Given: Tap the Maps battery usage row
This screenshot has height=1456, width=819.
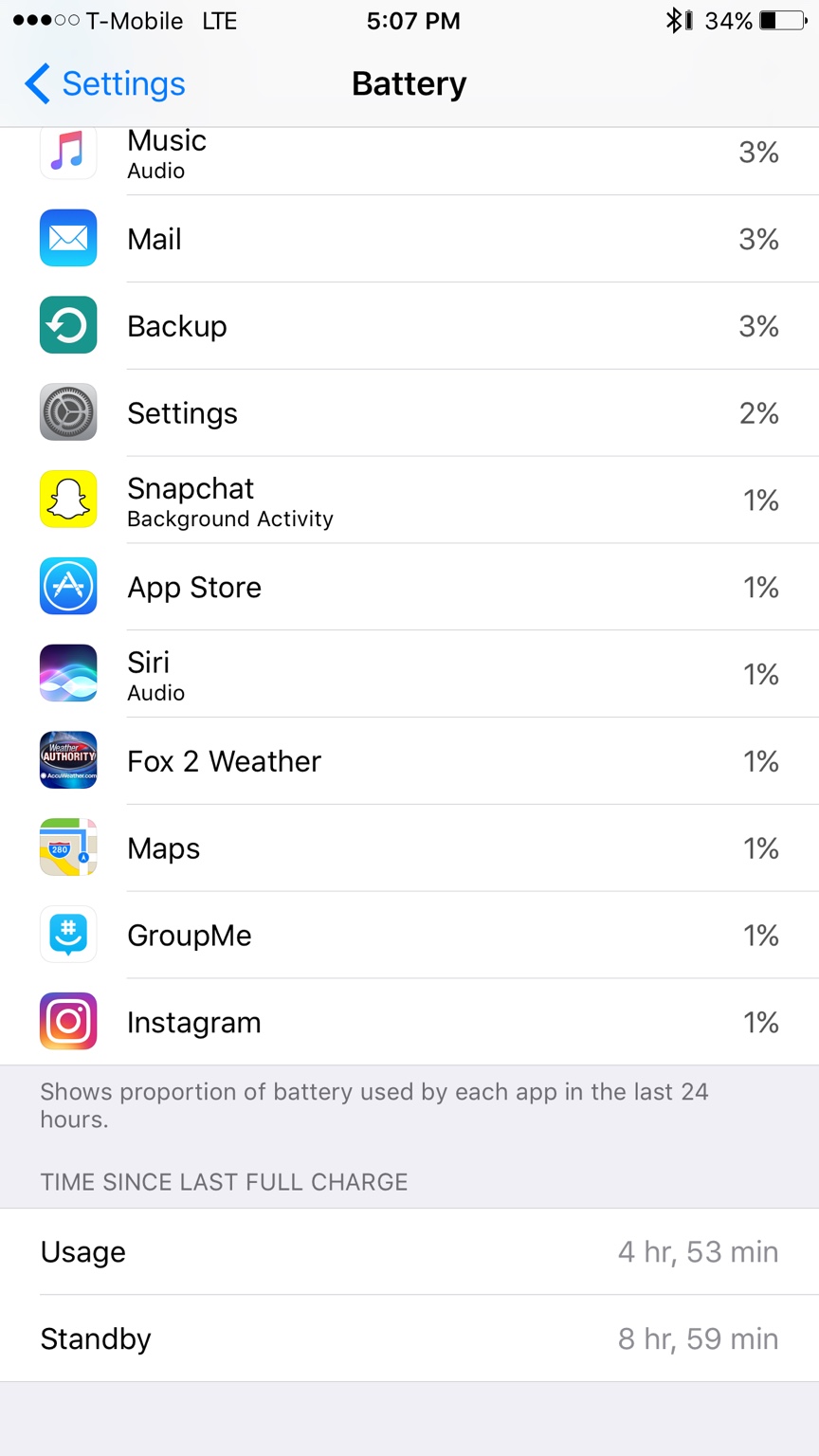Looking at the screenshot, I should [x=409, y=848].
